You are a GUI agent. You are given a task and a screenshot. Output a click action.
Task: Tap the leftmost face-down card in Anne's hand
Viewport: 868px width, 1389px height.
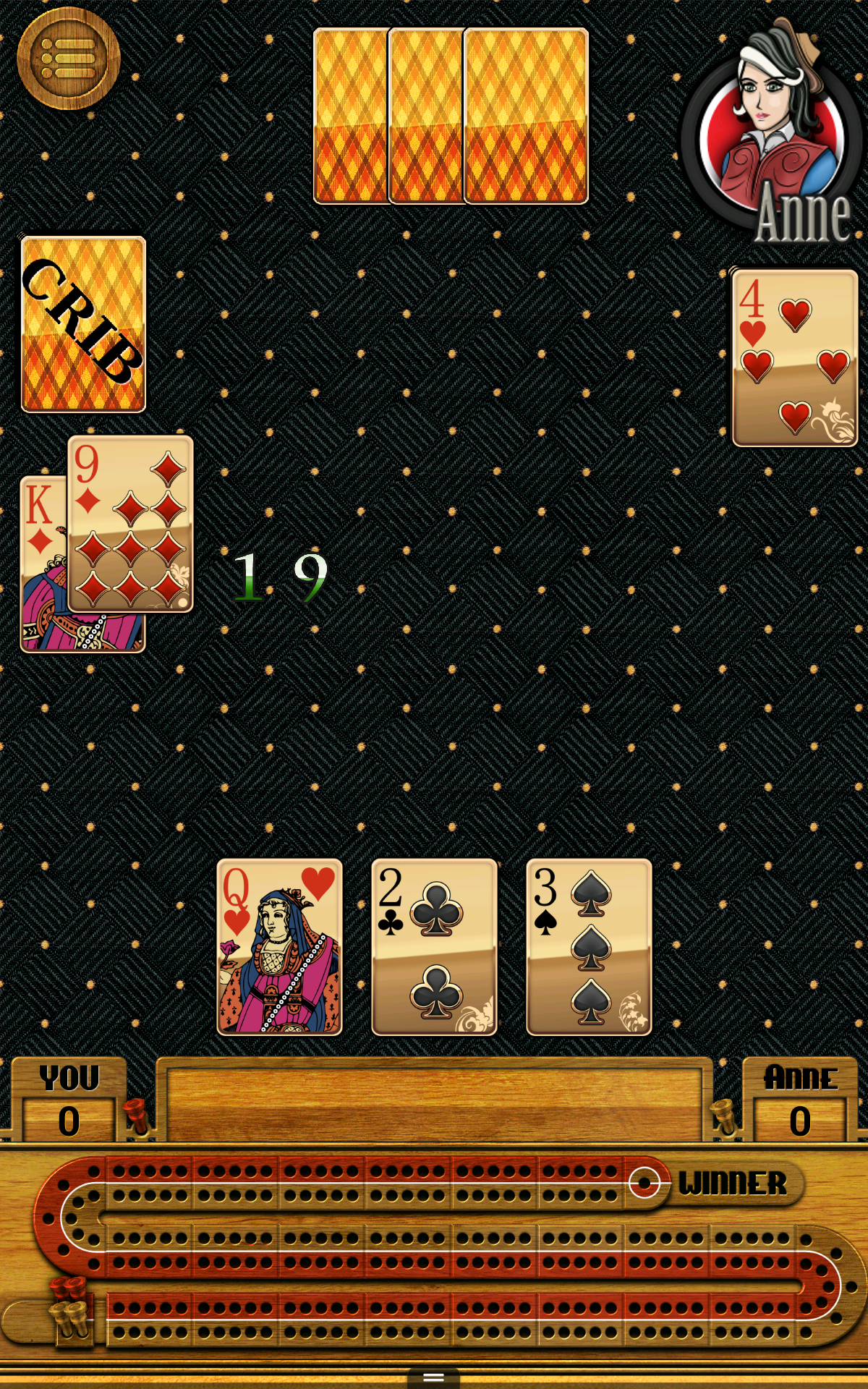coord(351,116)
